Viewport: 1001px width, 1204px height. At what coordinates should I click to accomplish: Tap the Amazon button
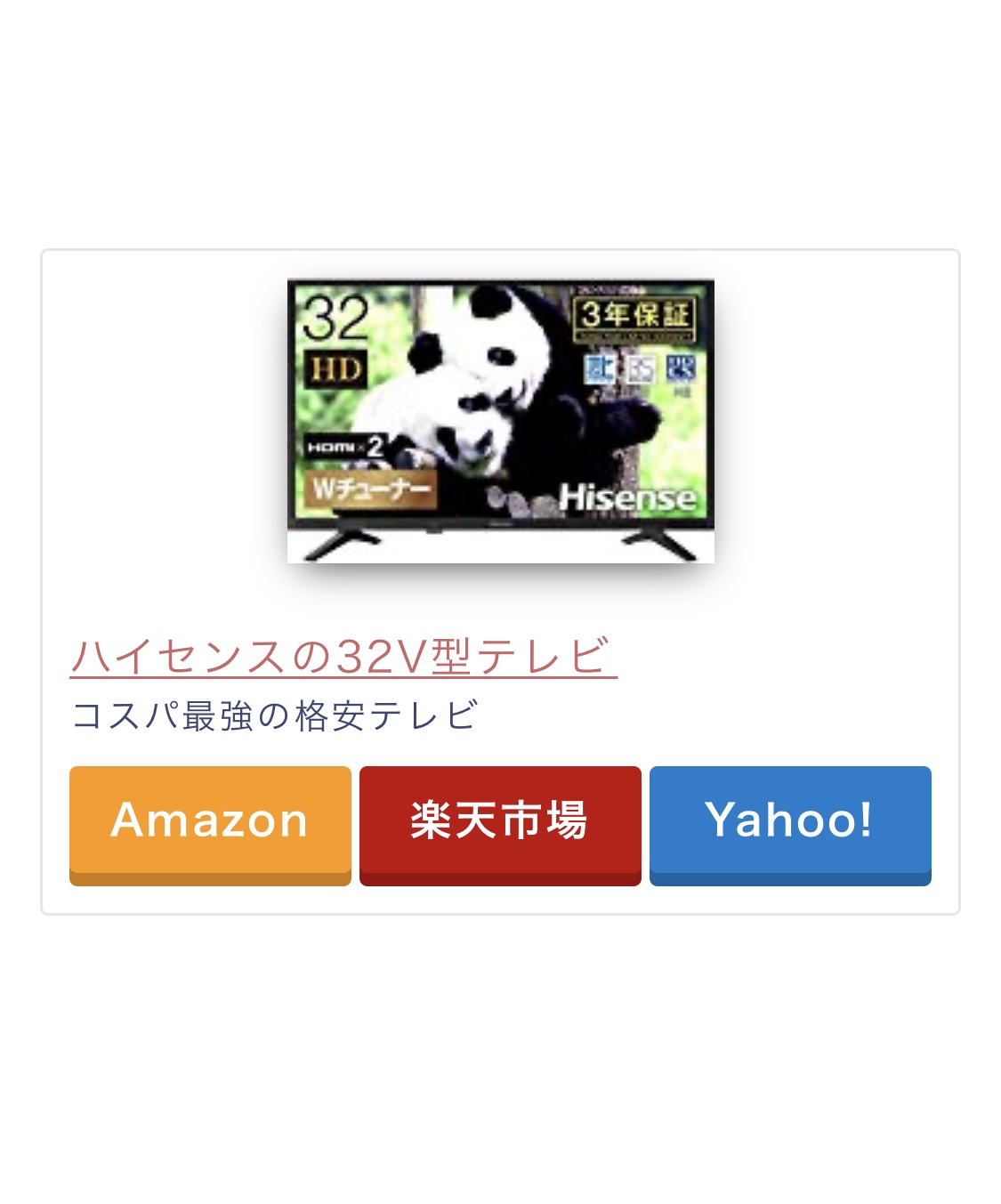210,821
